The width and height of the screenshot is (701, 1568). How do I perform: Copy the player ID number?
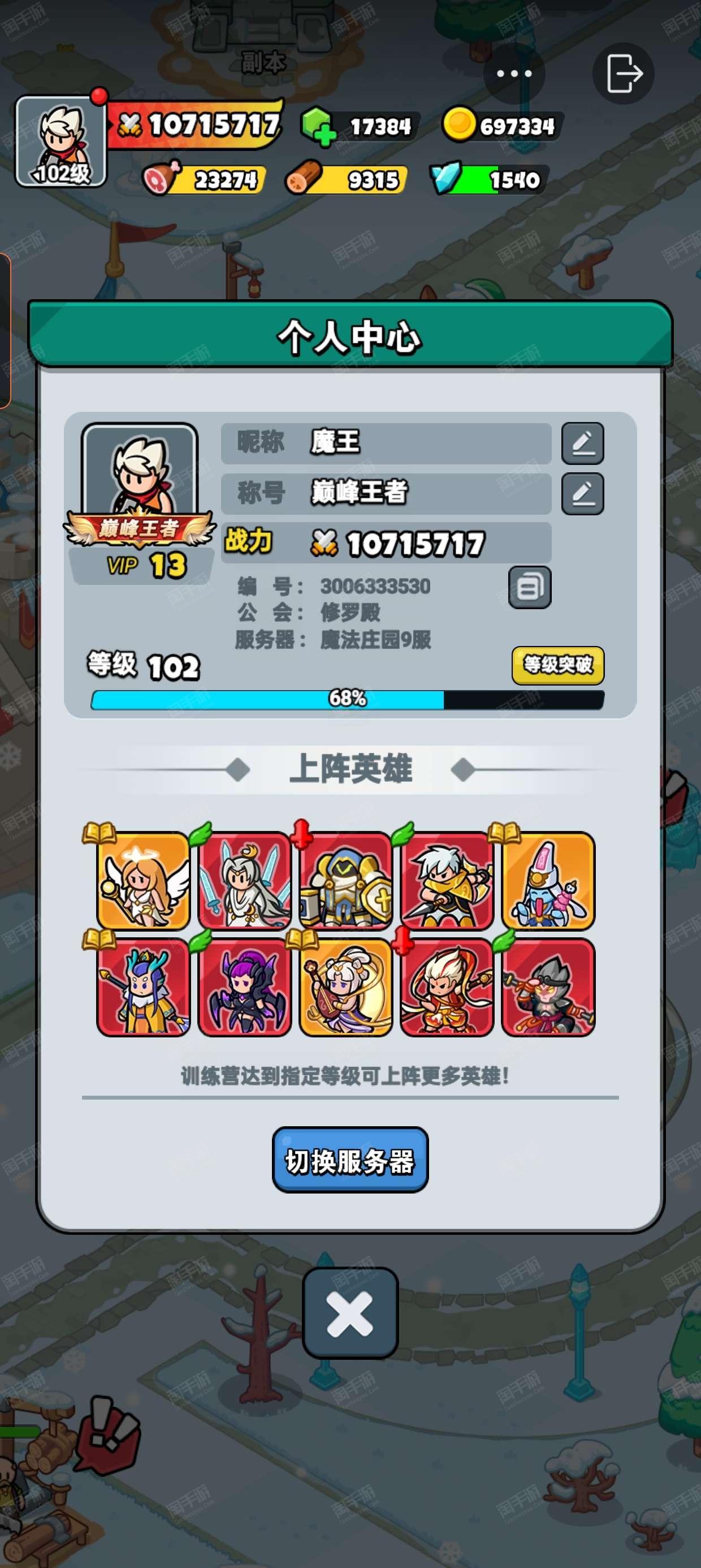(x=529, y=587)
